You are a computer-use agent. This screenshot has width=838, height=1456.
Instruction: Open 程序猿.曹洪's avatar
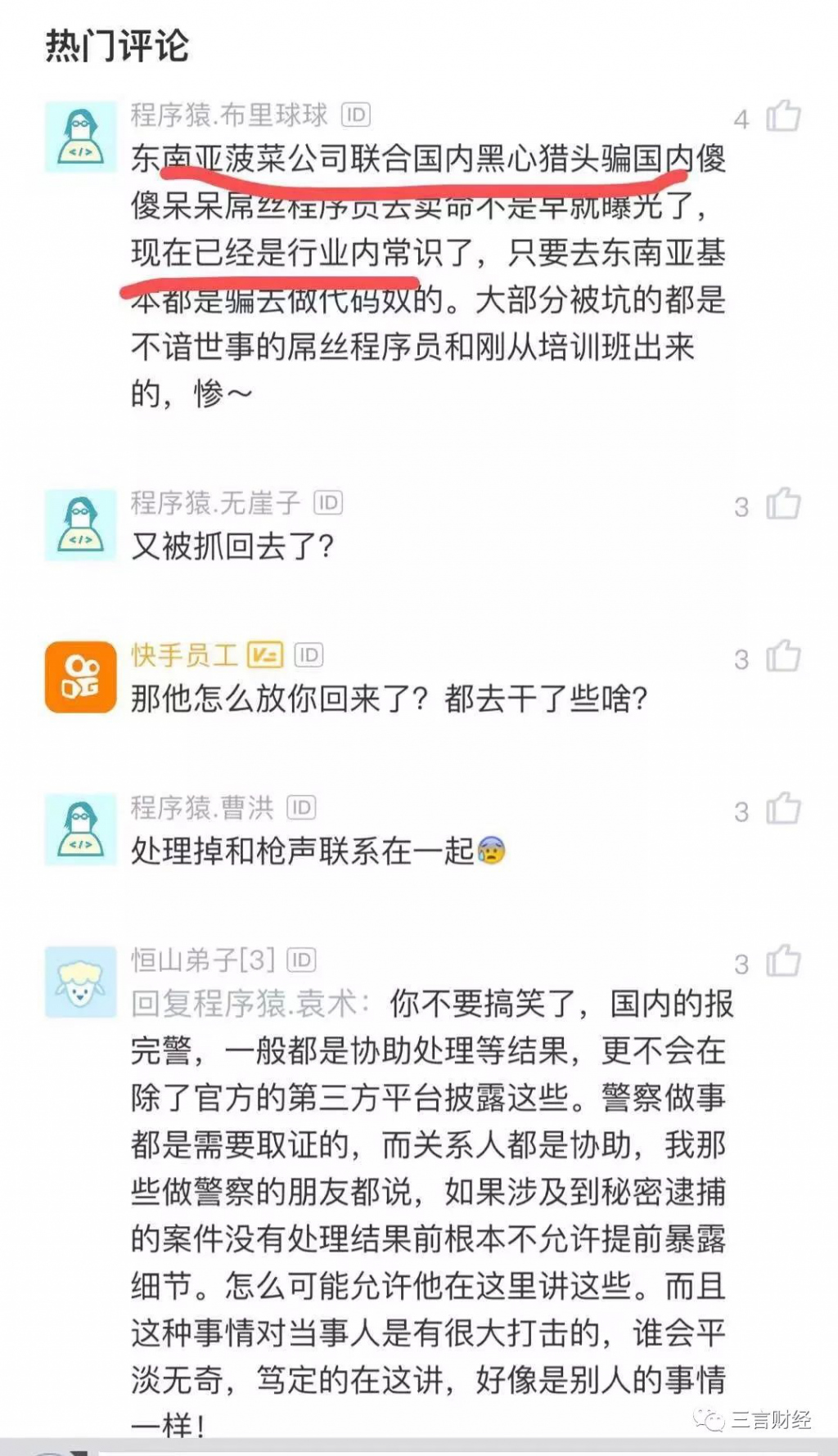coord(80,829)
